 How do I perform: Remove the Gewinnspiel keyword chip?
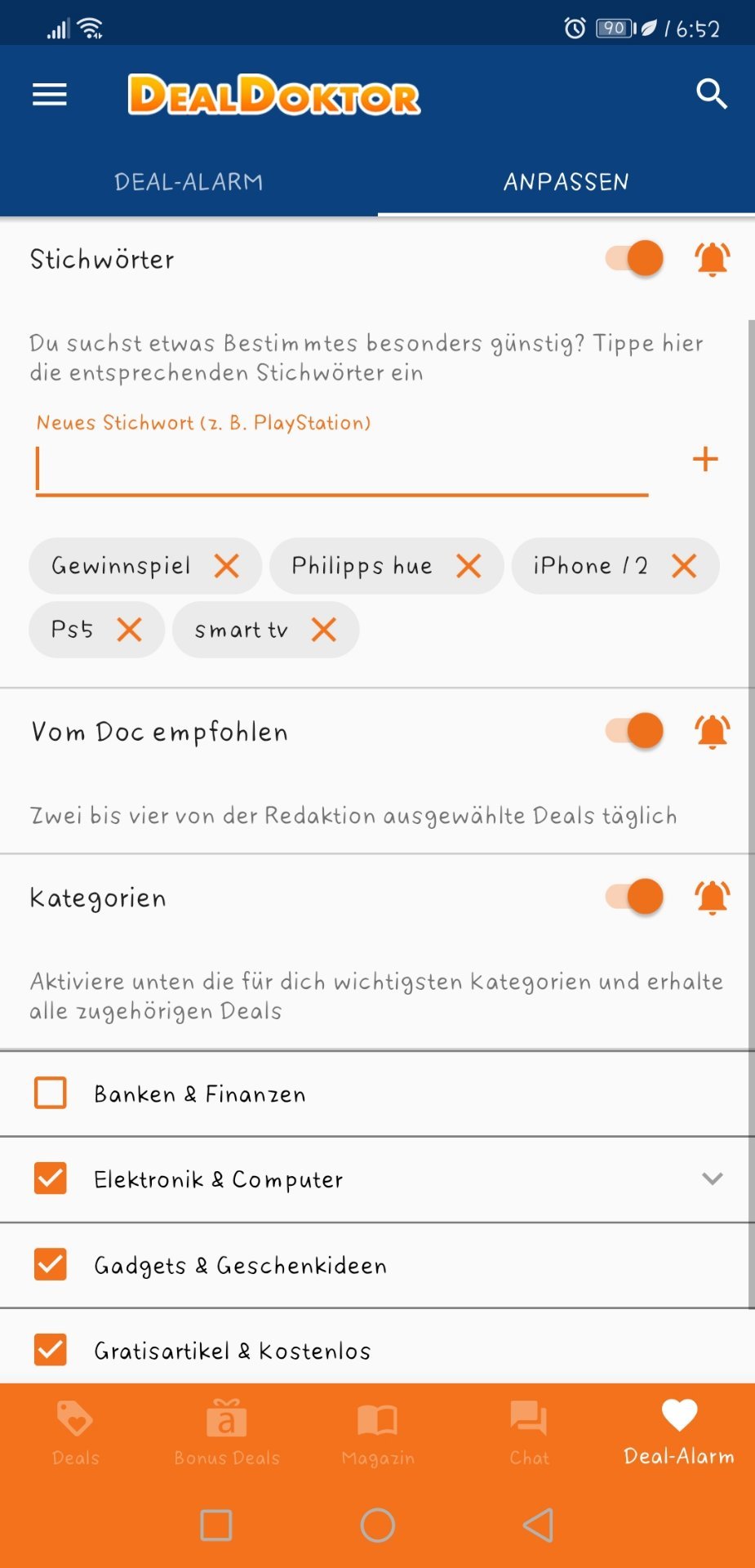tap(226, 566)
